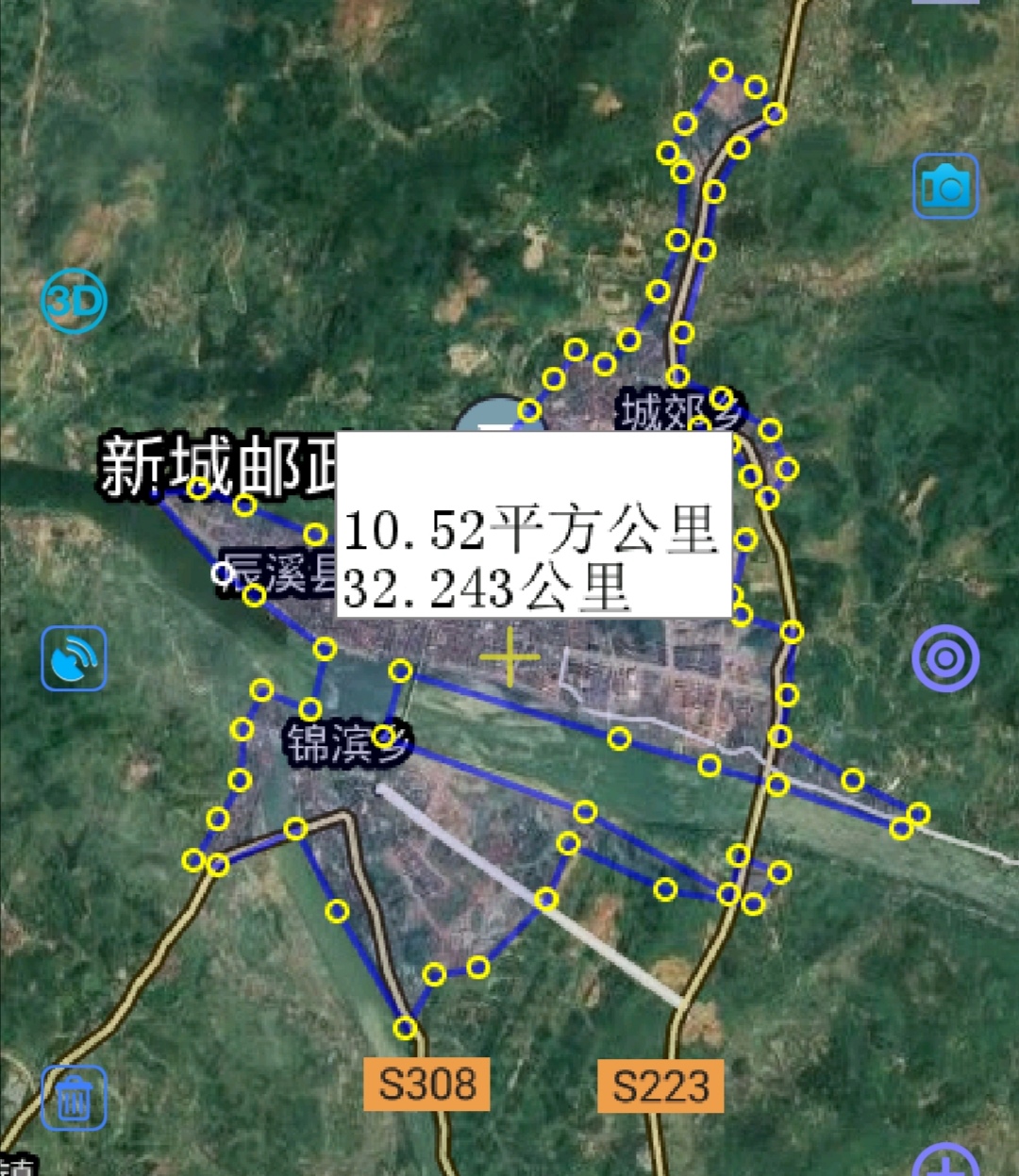The width and height of the screenshot is (1019, 1176).
Task: Click the yellow crosshair at map center
Action: [509, 657]
